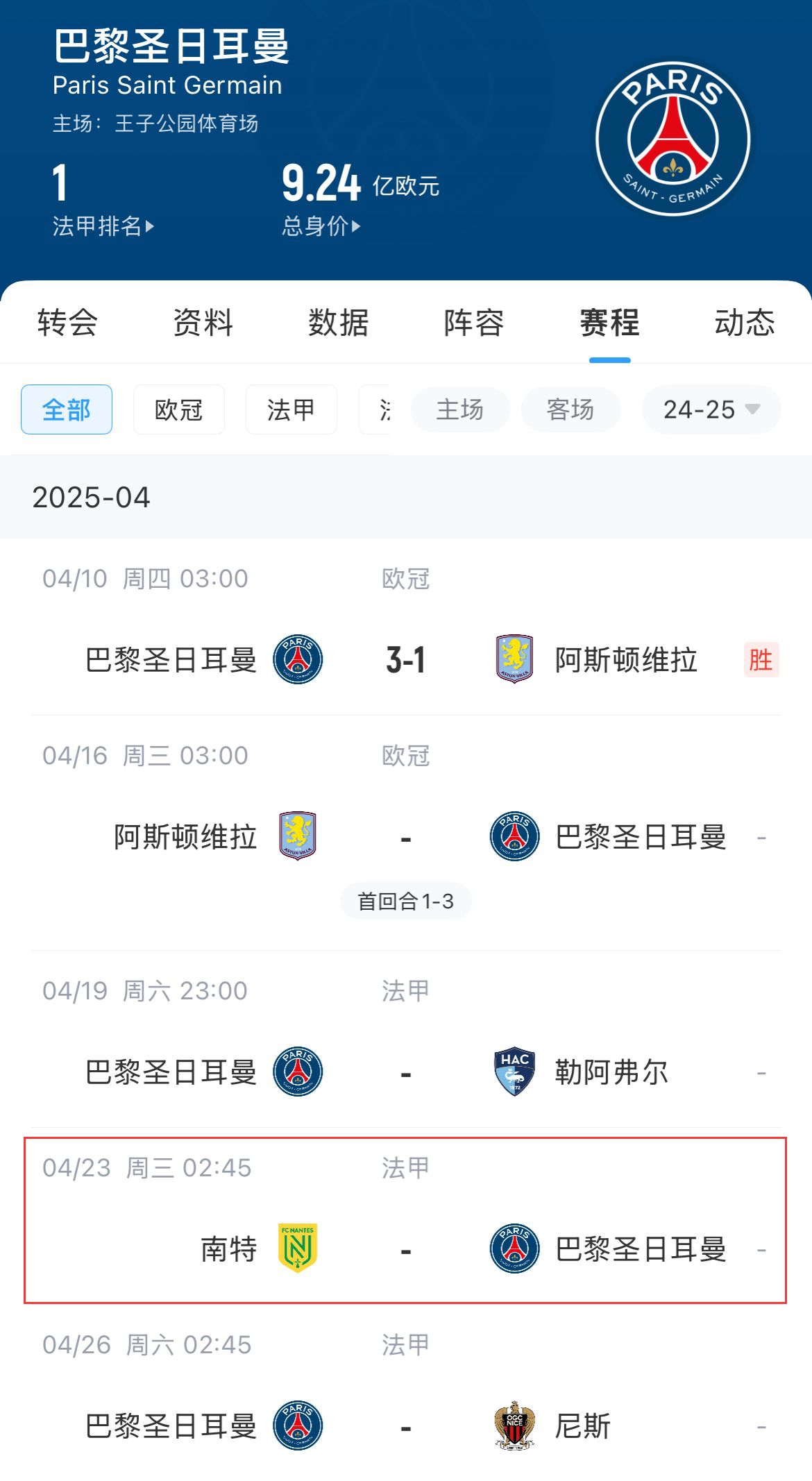
Task: Select the 全部 competition filter chip
Action: click(x=67, y=409)
